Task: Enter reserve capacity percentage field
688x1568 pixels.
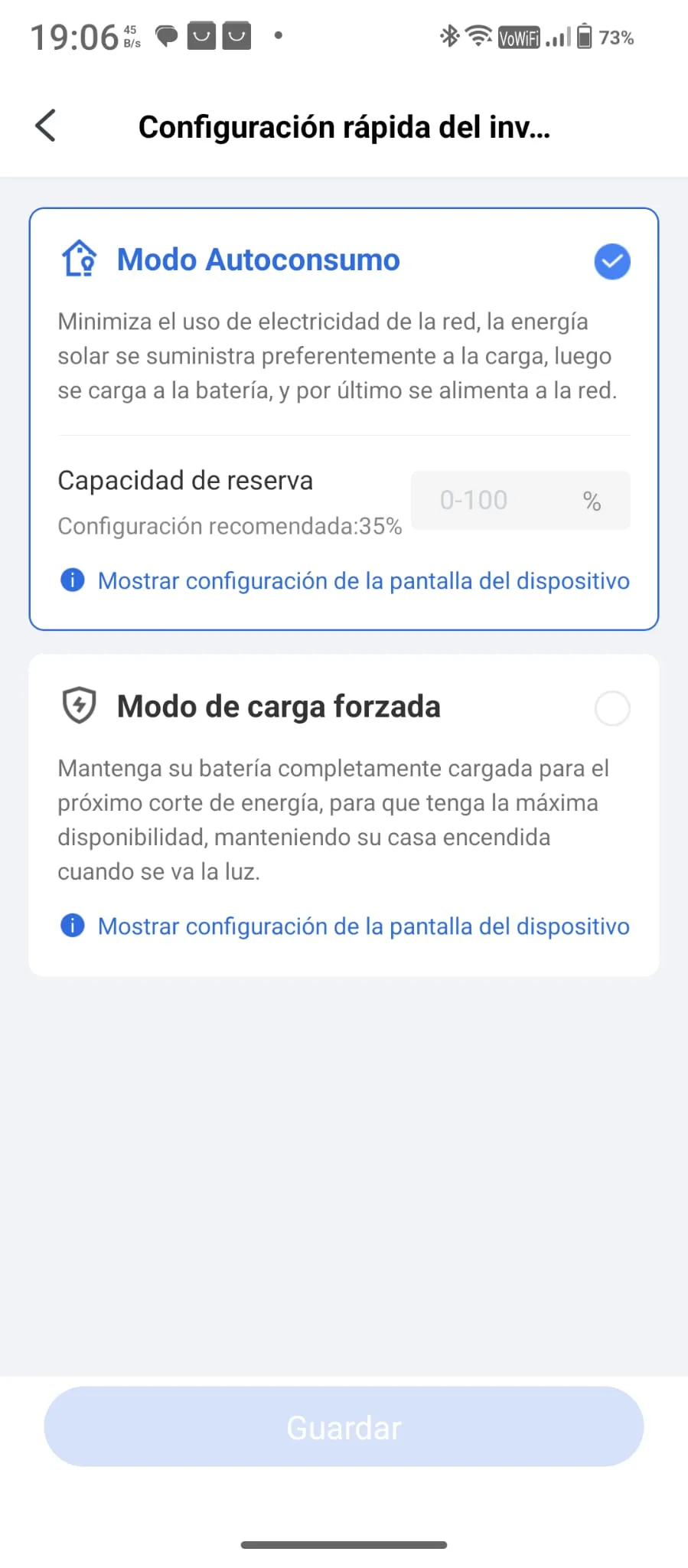Action: tap(497, 501)
